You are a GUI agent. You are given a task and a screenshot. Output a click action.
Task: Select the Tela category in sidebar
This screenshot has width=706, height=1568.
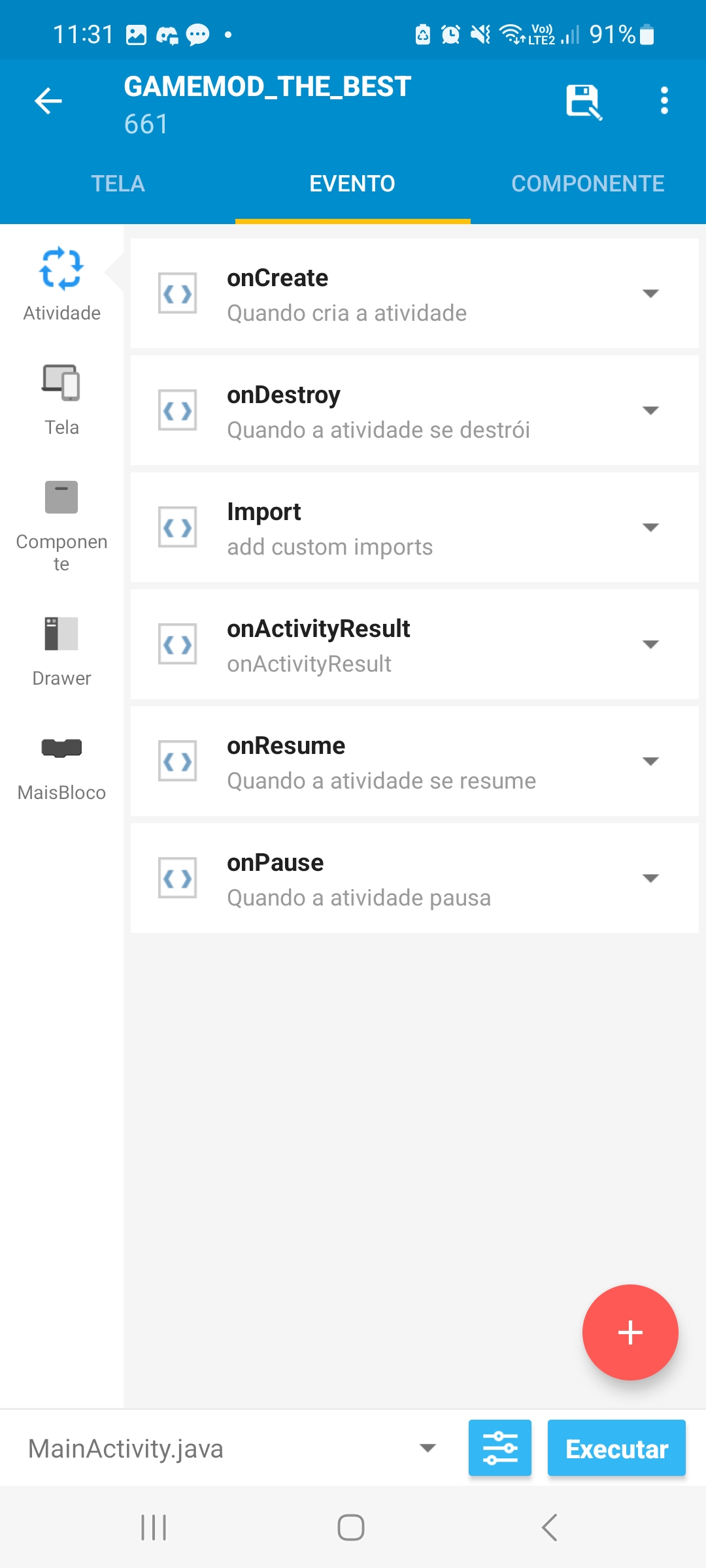[61, 400]
